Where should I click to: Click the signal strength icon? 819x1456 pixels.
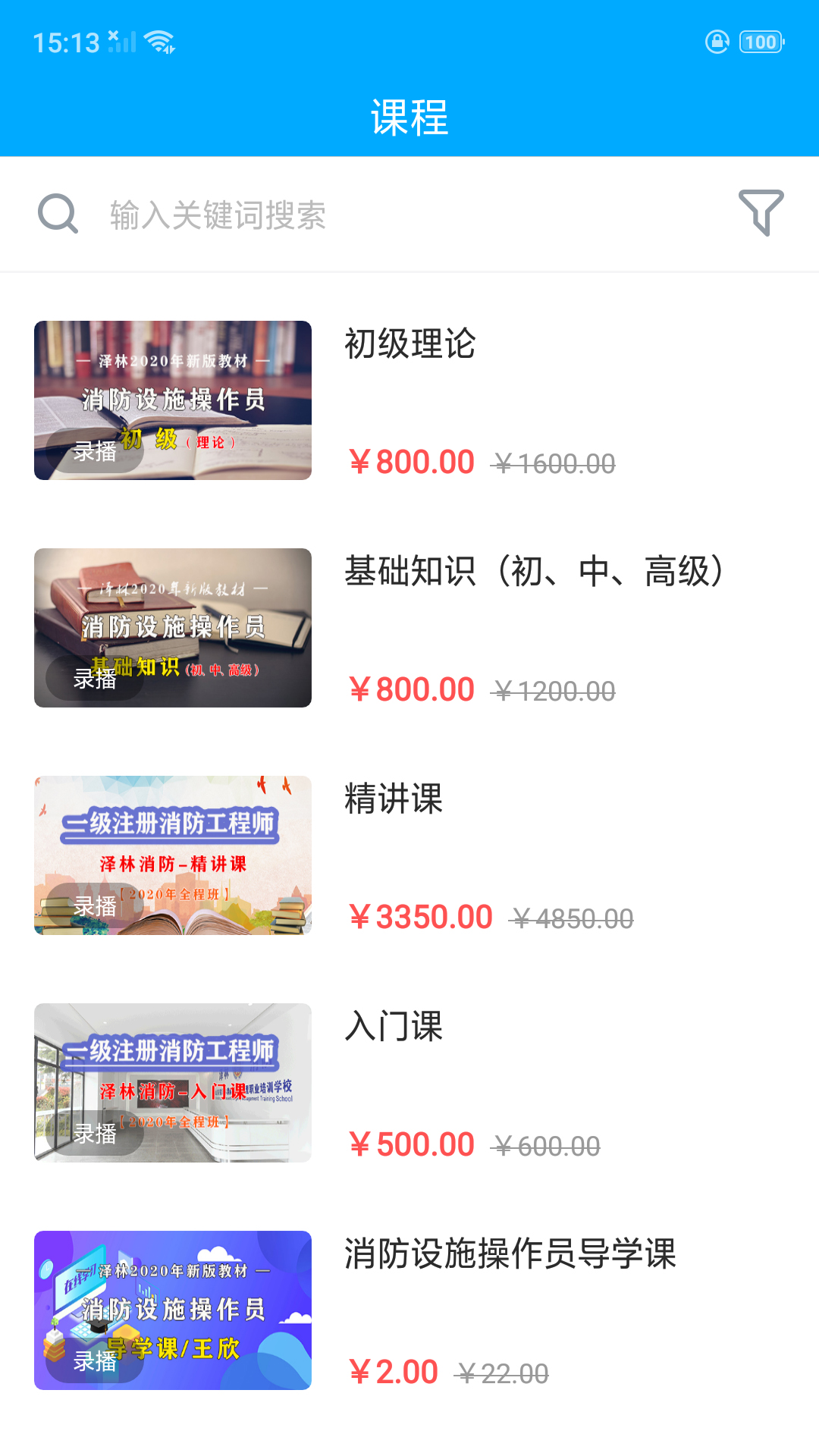pyautogui.click(x=124, y=43)
